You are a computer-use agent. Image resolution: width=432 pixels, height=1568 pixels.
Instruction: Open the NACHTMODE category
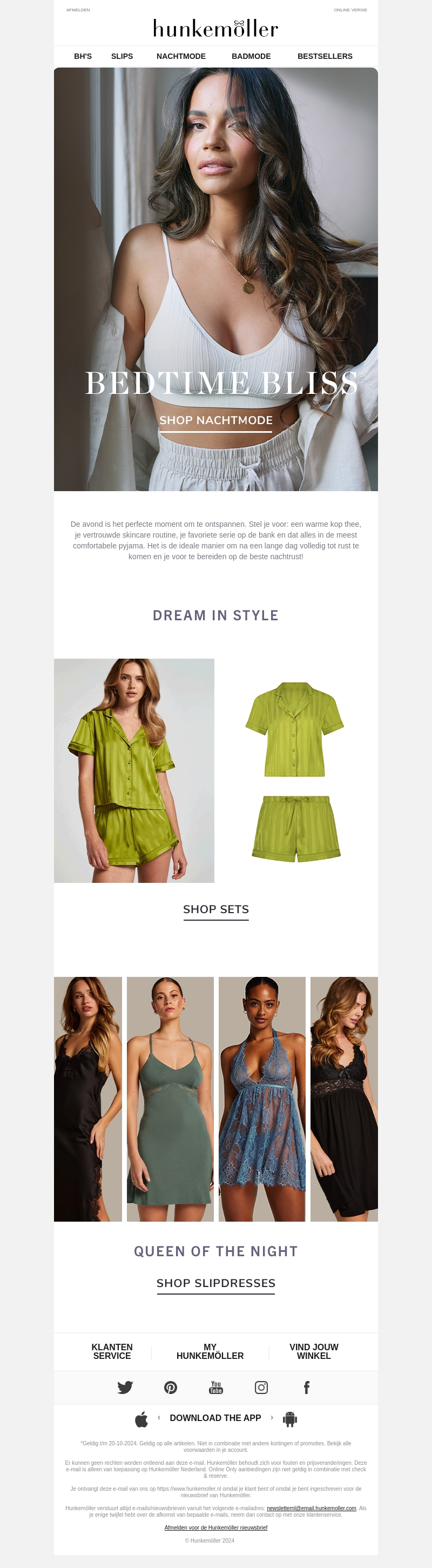(x=181, y=56)
